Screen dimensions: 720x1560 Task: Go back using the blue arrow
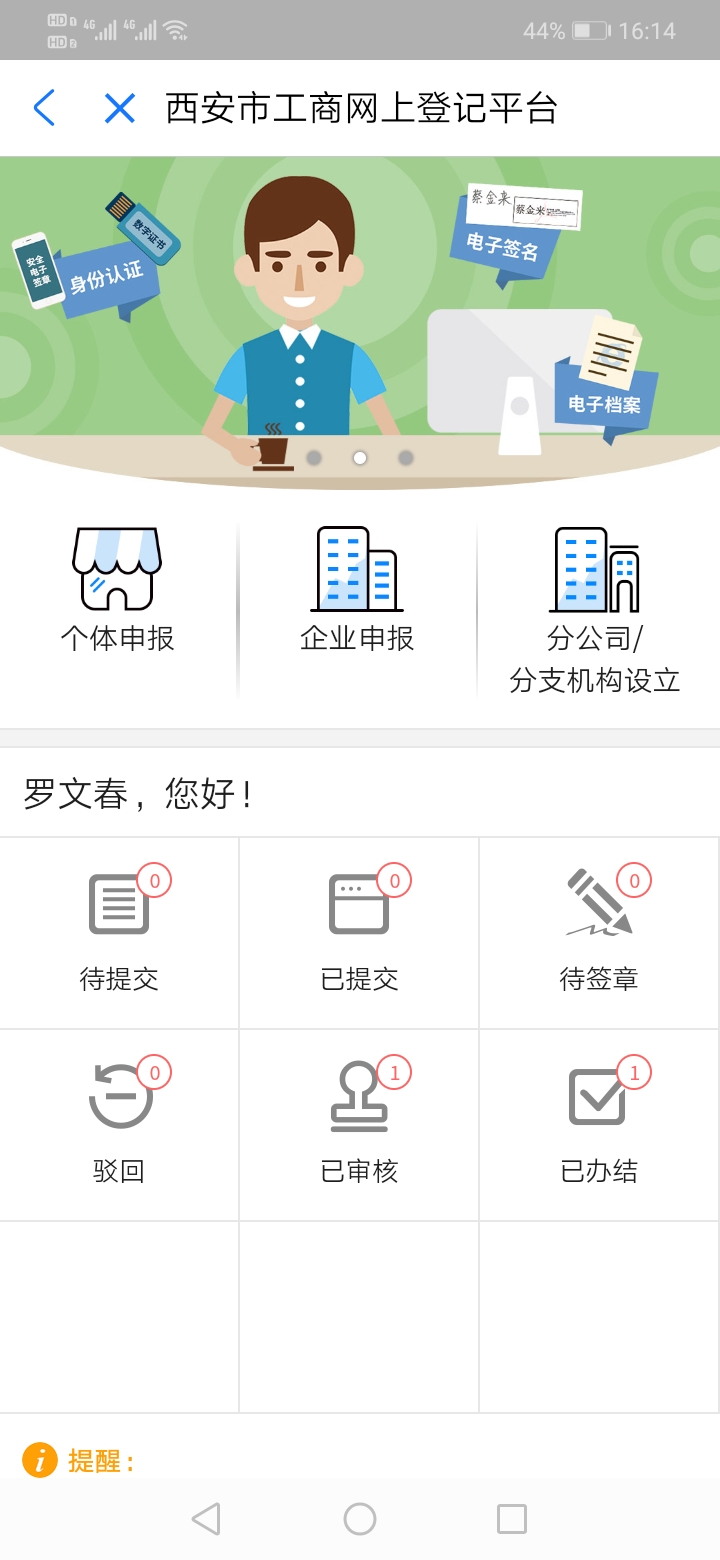click(x=44, y=108)
